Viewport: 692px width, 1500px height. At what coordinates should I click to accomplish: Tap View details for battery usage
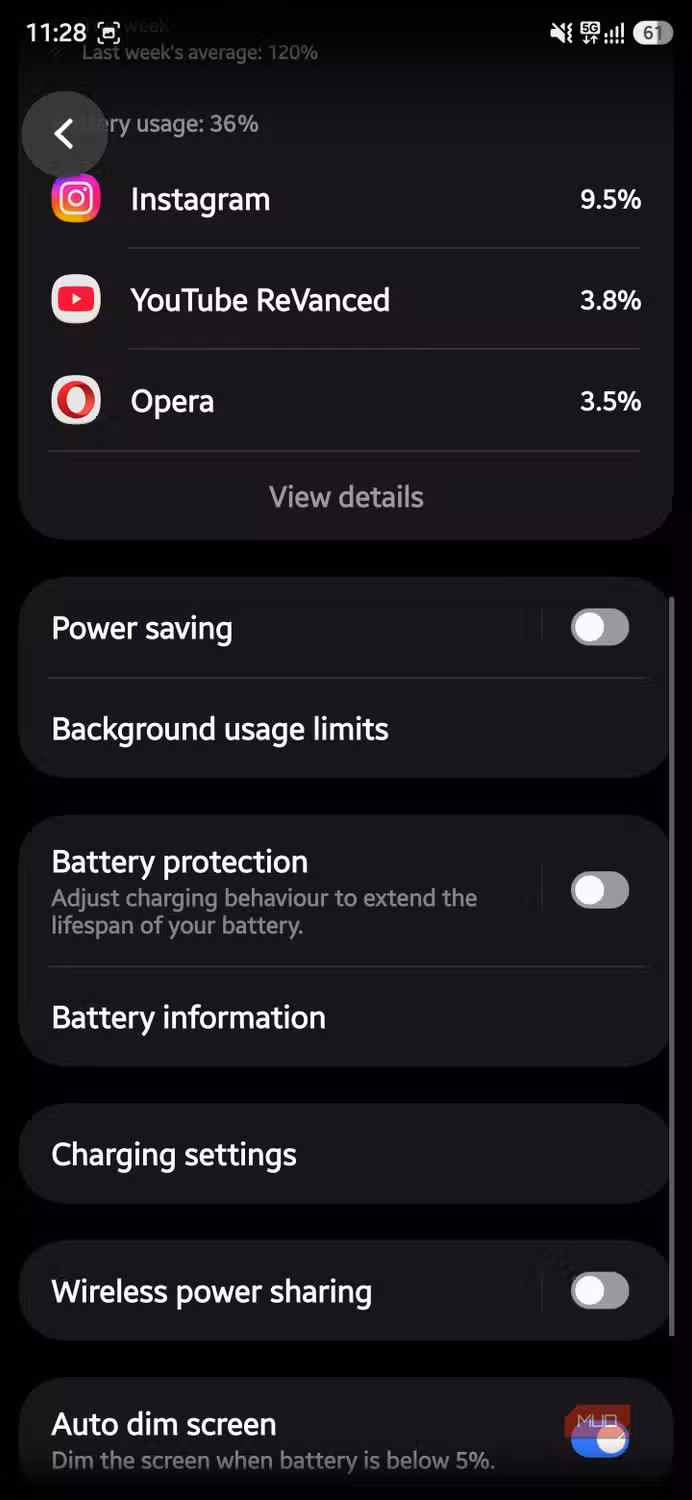[x=346, y=497]
